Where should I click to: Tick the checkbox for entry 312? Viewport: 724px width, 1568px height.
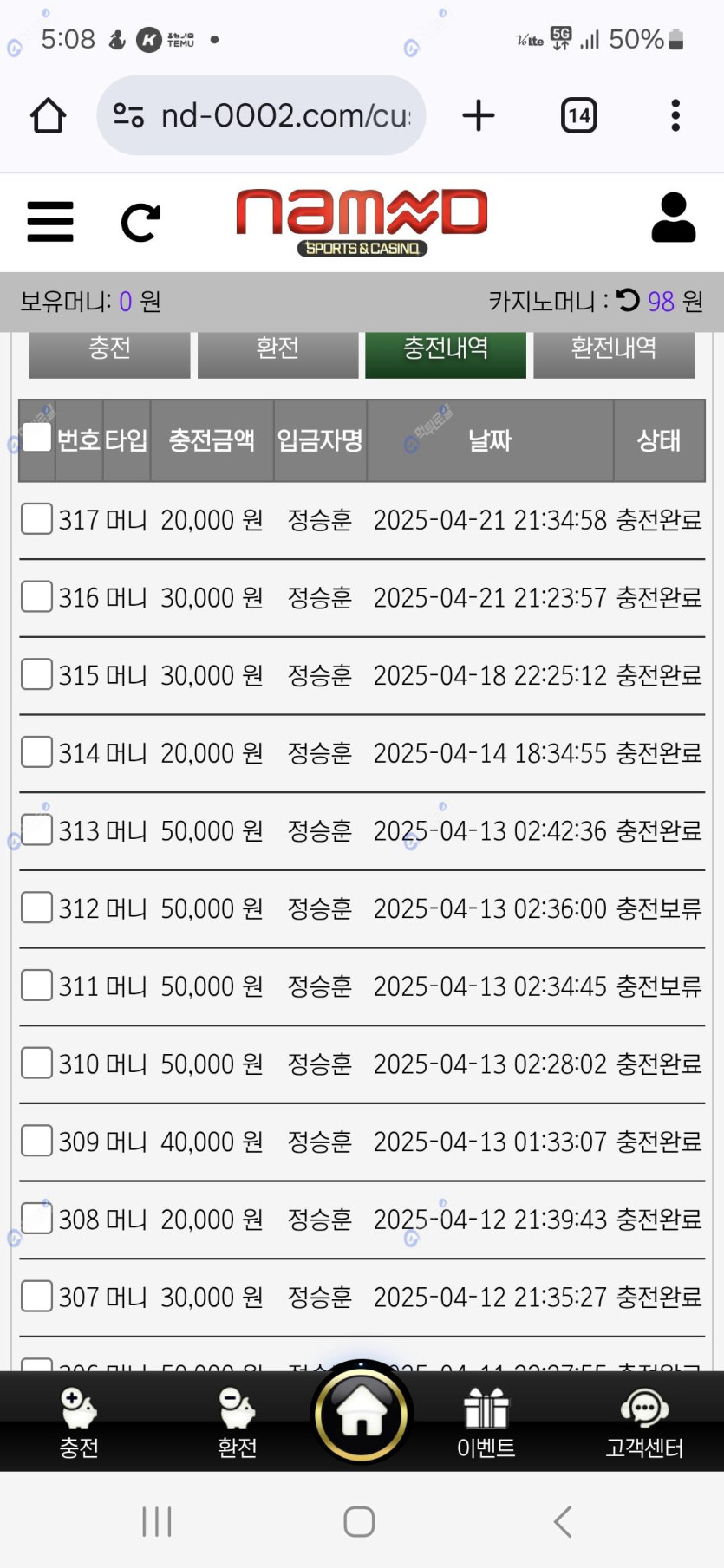pos(36,908)
